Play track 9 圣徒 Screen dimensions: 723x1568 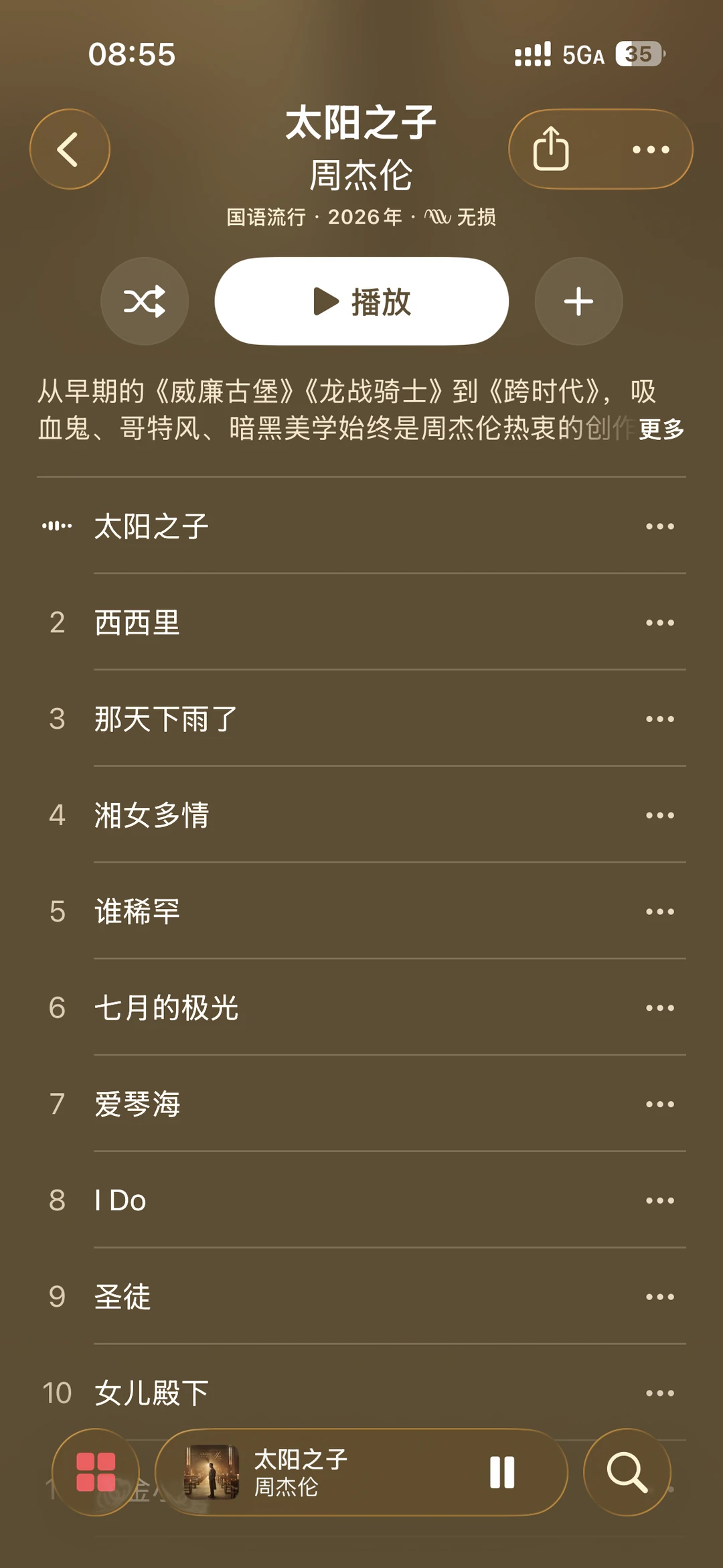coord(361,1297)
